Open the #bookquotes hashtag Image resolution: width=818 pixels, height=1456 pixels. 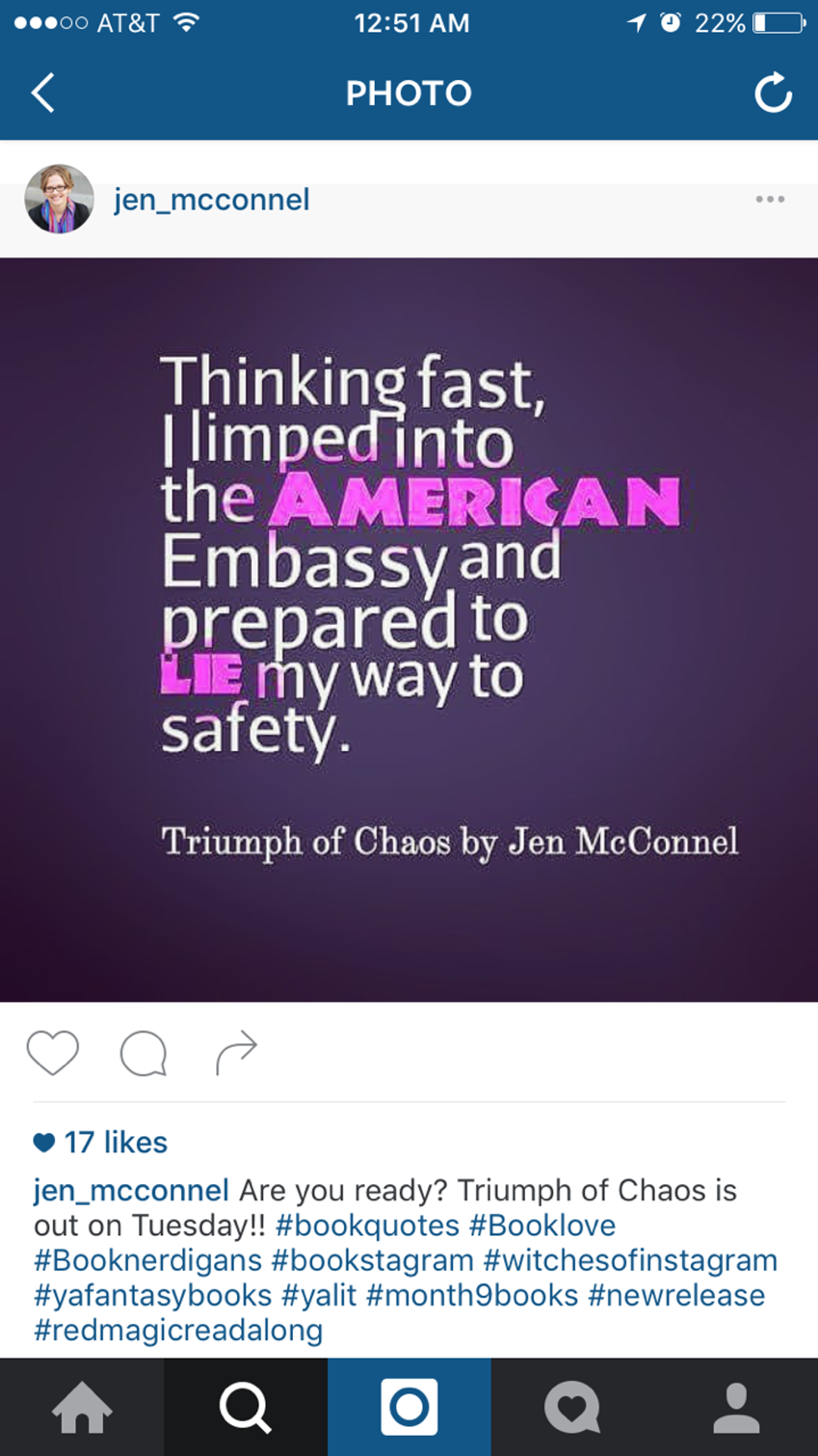(x=367, y=1225)
